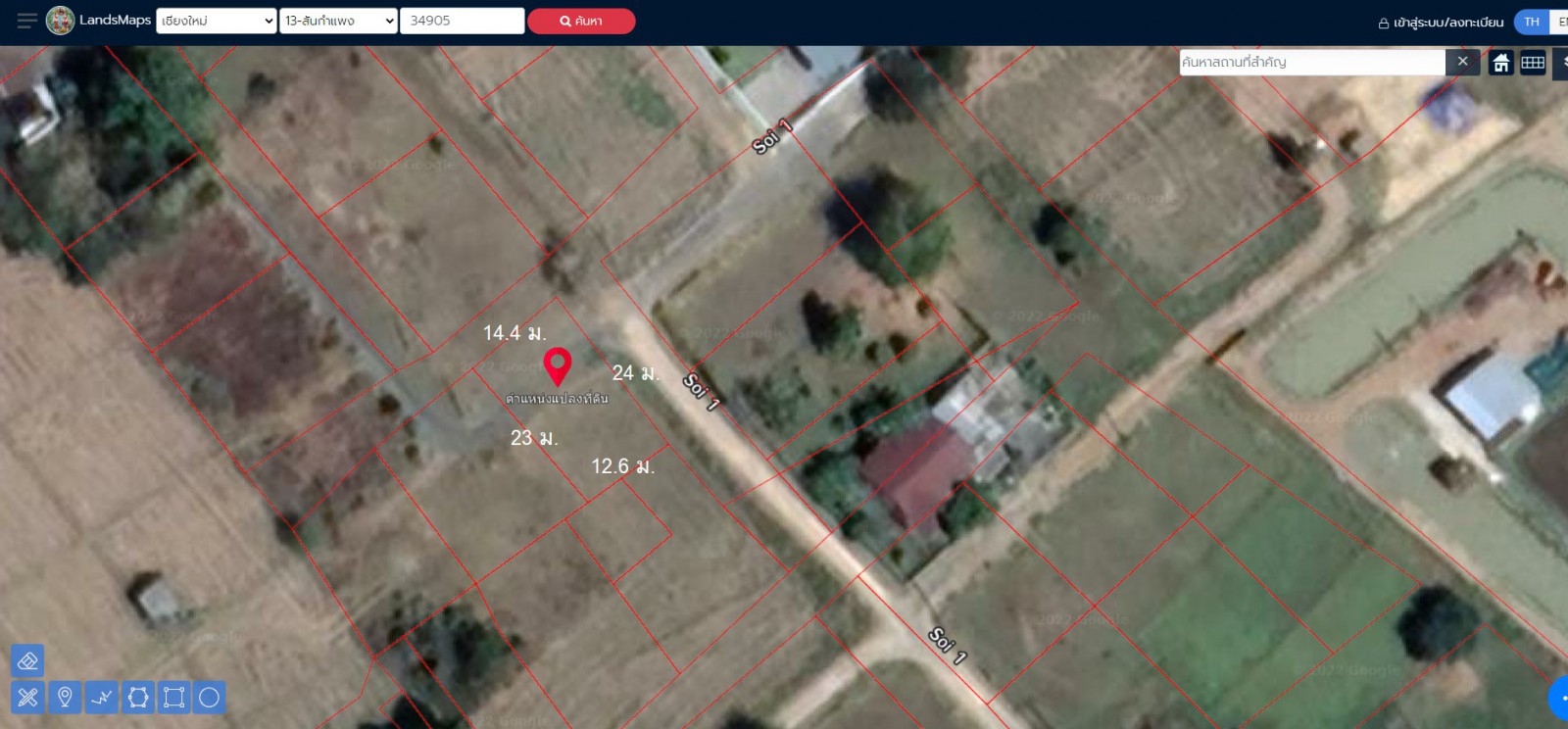Clear the landmark search with X

coord(1462,62)
